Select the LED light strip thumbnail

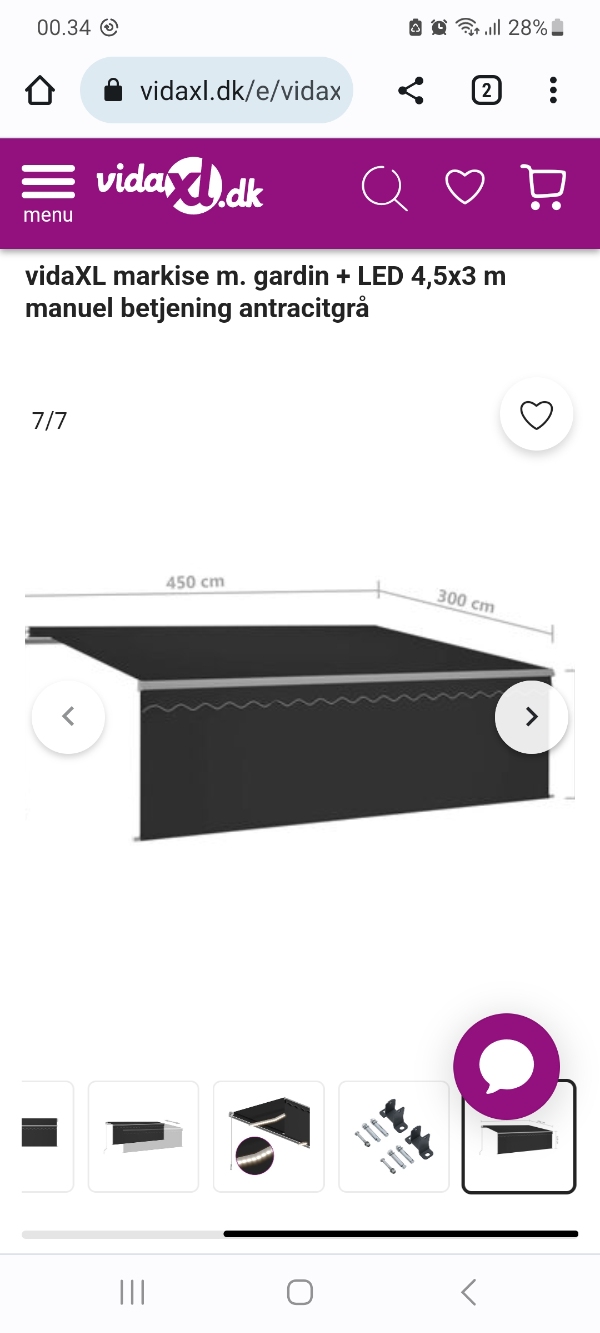click(x=269, y=1136)
